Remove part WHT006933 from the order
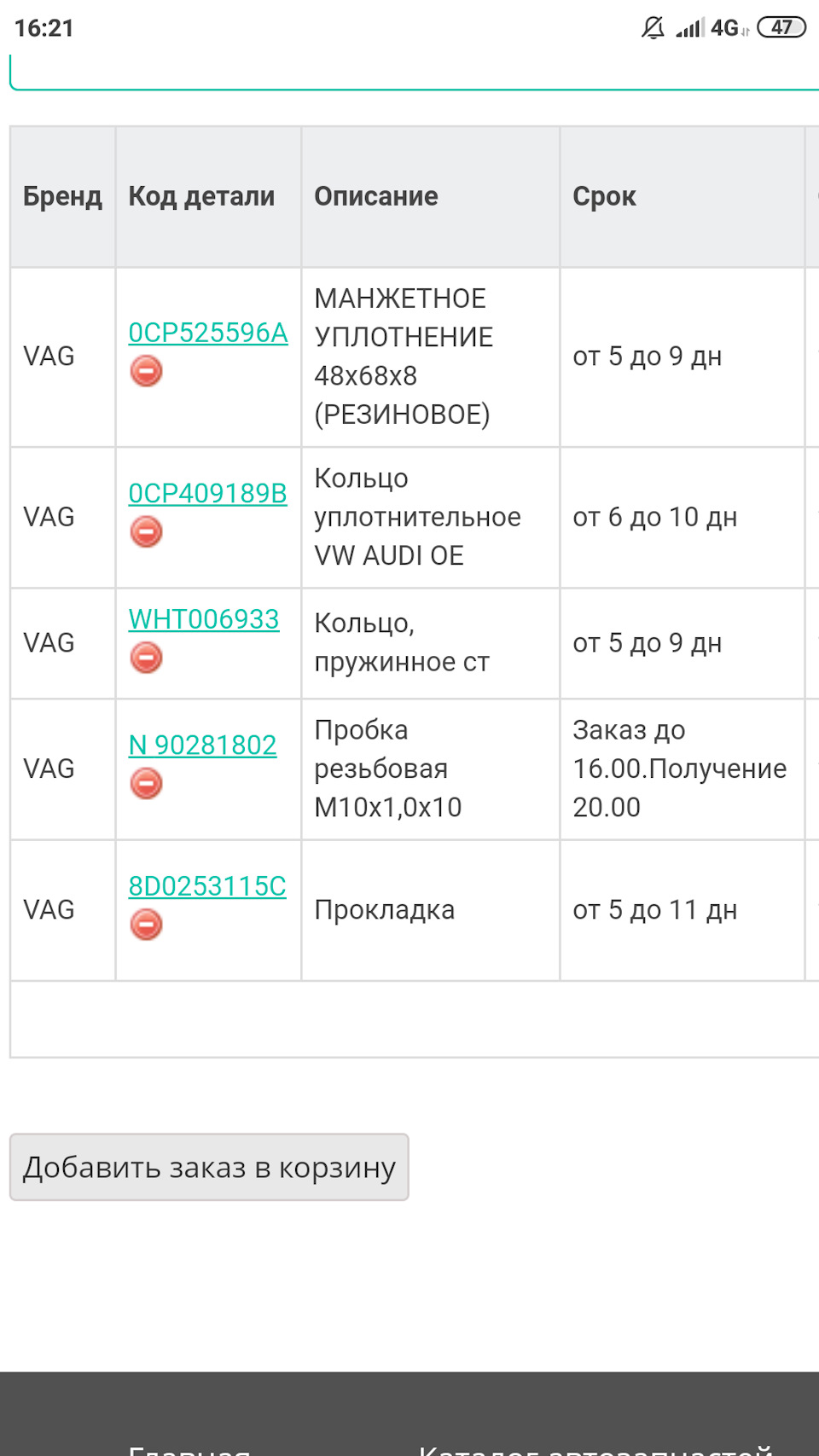The height and width of the screenshot is (1456, 819). point(146,658)
